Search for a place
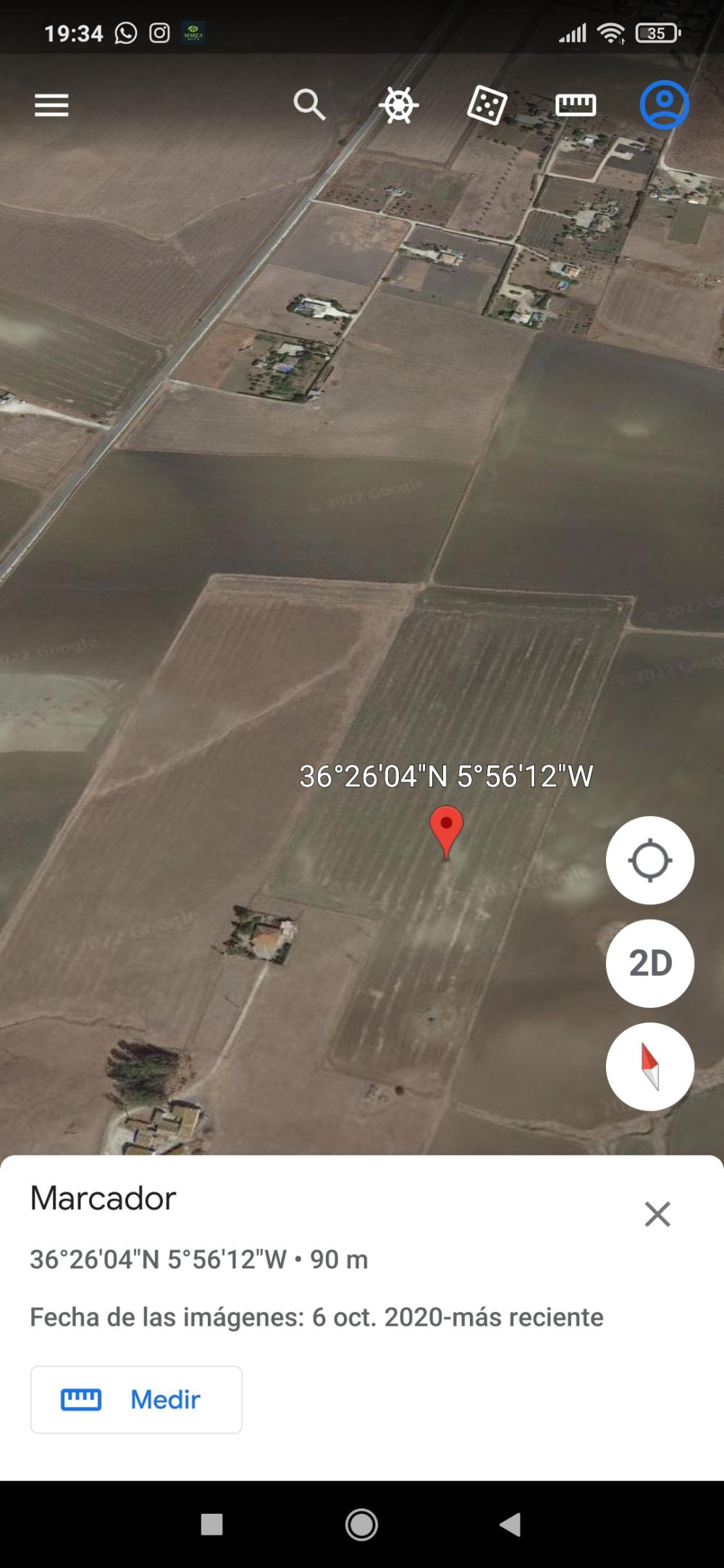The image size is (724, 1568). [309, 106]
